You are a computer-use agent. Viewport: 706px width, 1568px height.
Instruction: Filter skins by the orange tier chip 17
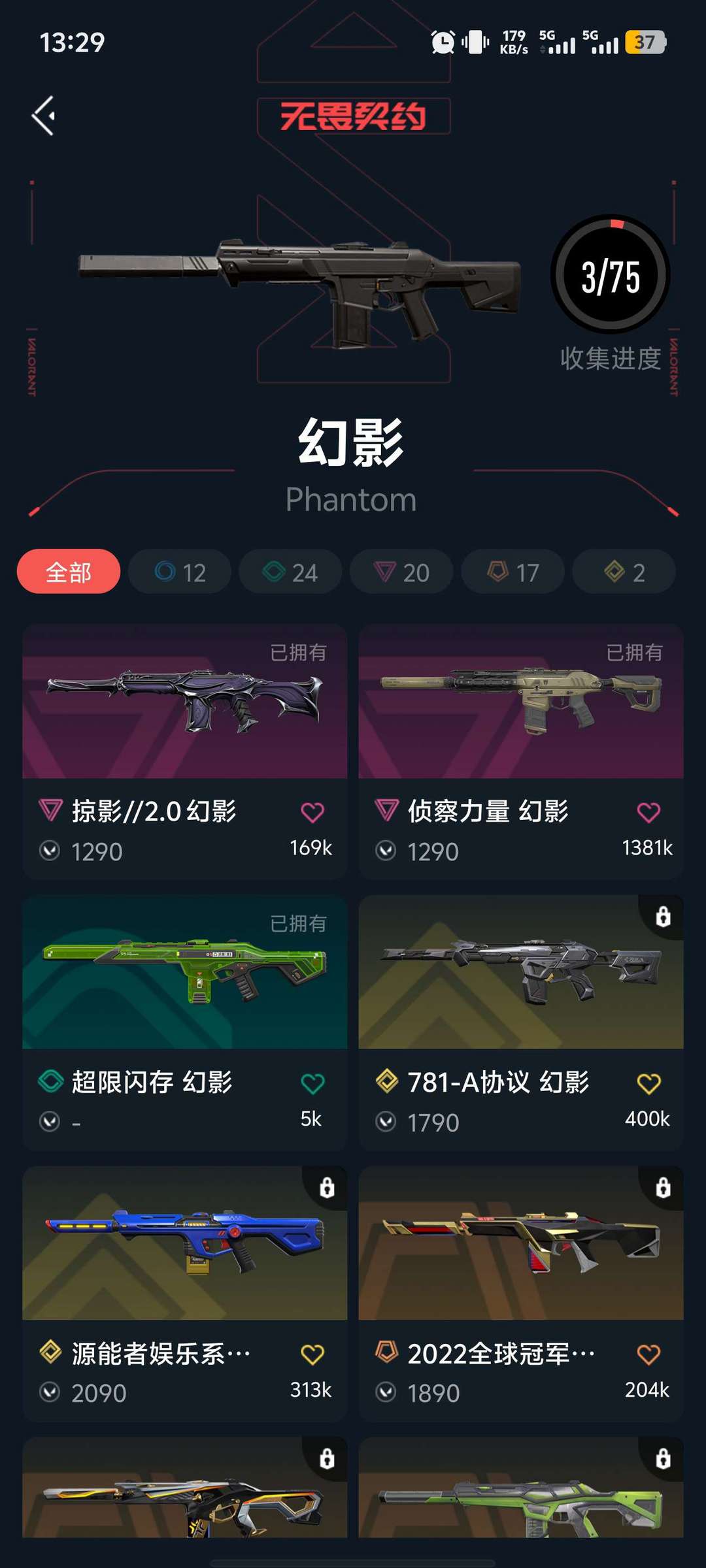point(513,572)
